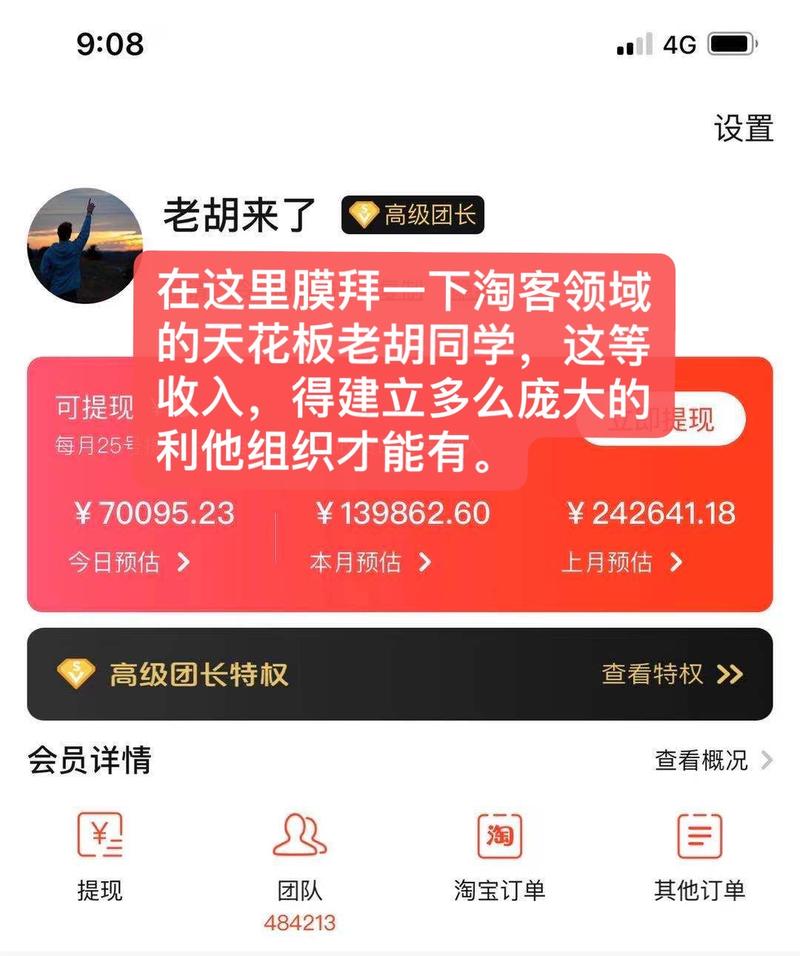Click the team member count 484213
The width and height of the screenshot is (800, 956).
(300, 921)
